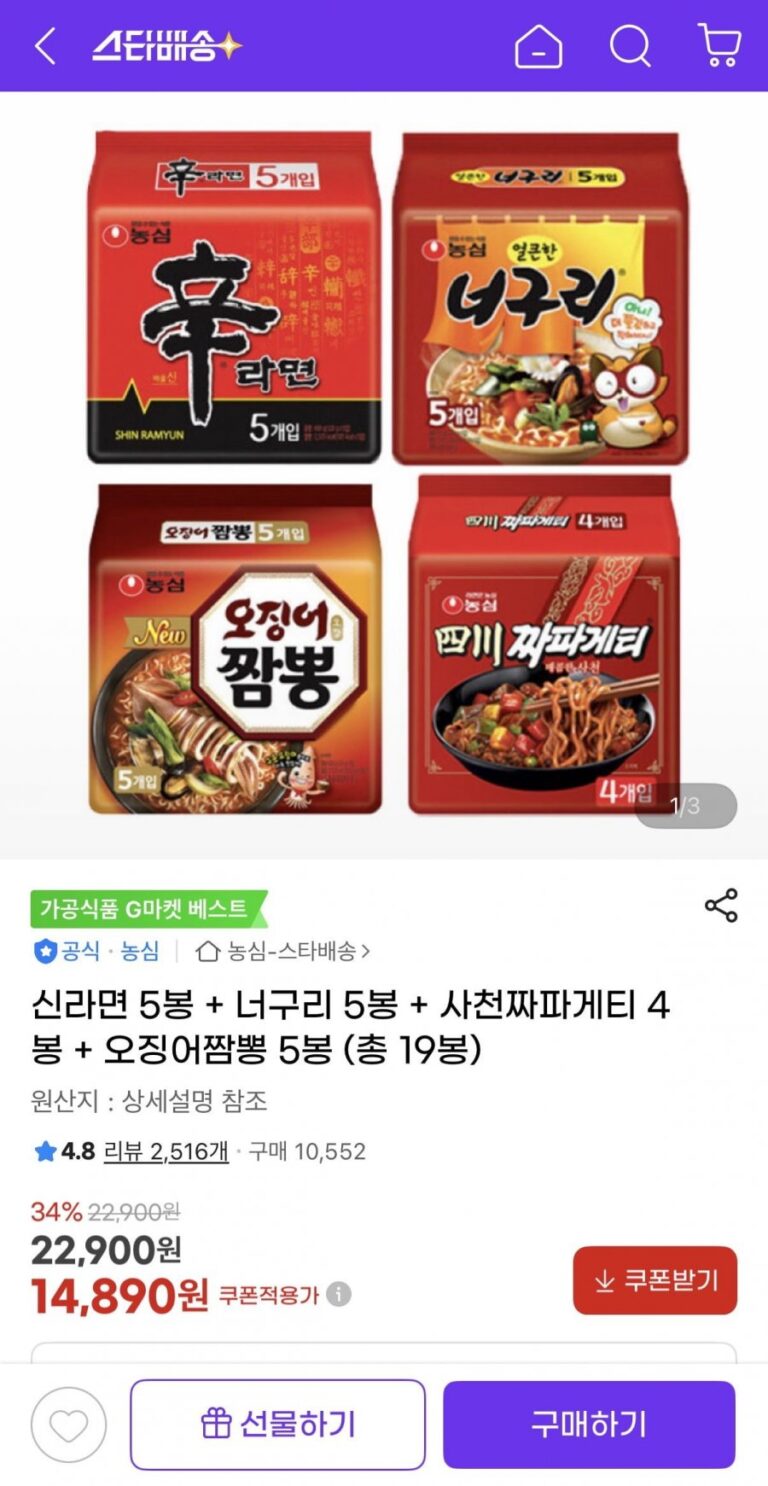Visit the 농심-스타배송 store page
This screenshot has width=768, height=1486.
click(283, 951)
